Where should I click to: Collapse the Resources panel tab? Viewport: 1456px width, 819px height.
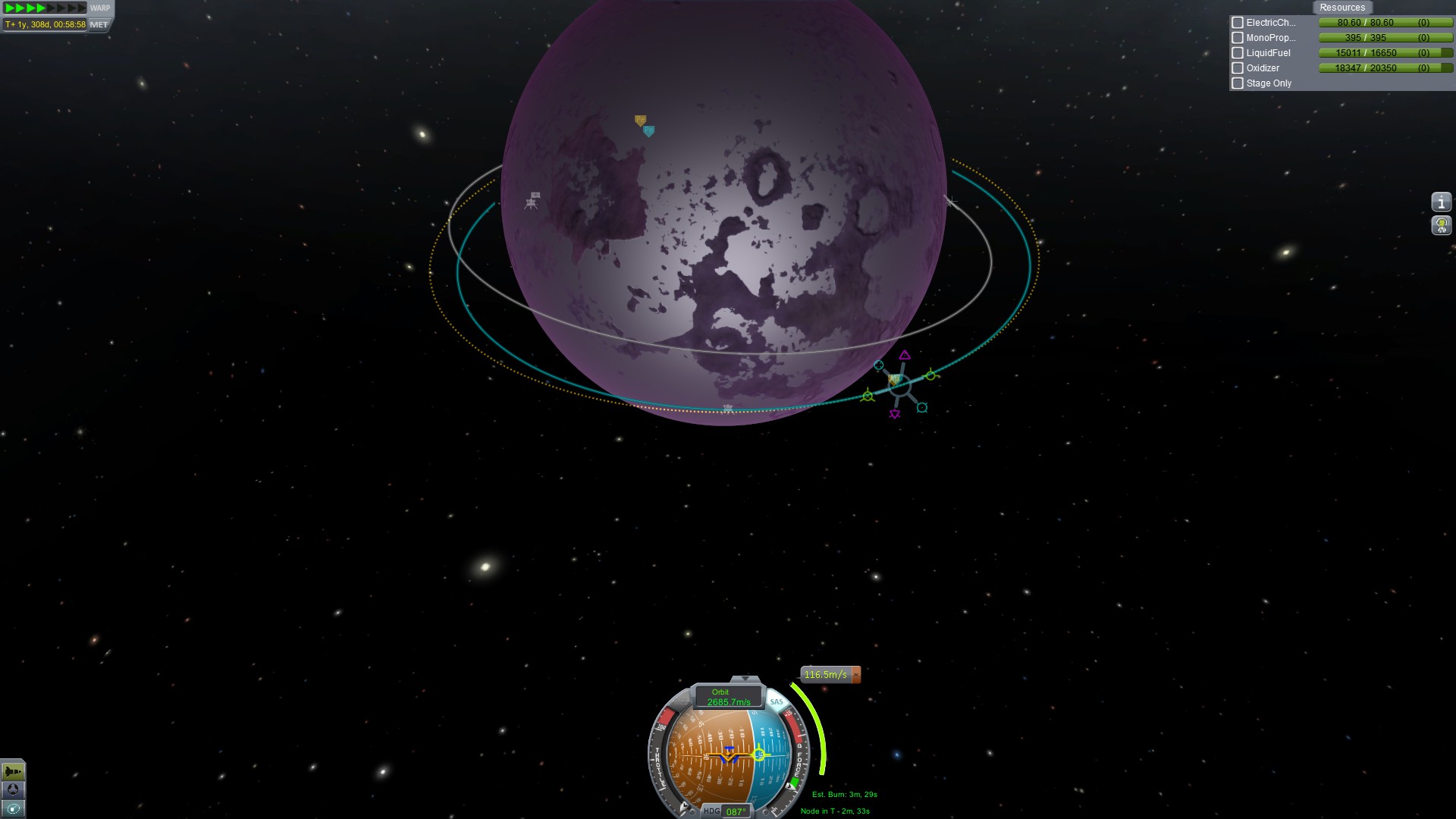[1341, 8]
